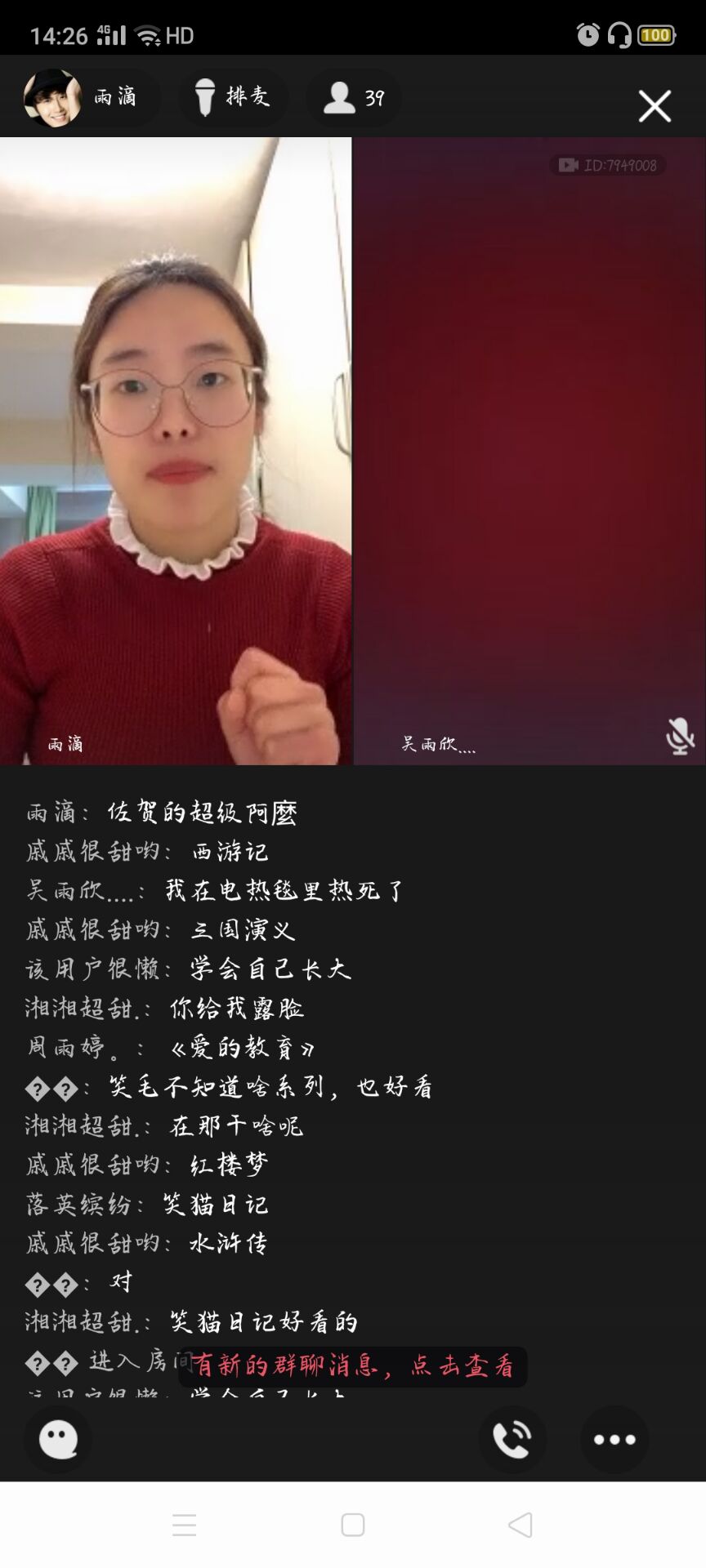Open host 雨滴's profile avatar

pos(52,98)
